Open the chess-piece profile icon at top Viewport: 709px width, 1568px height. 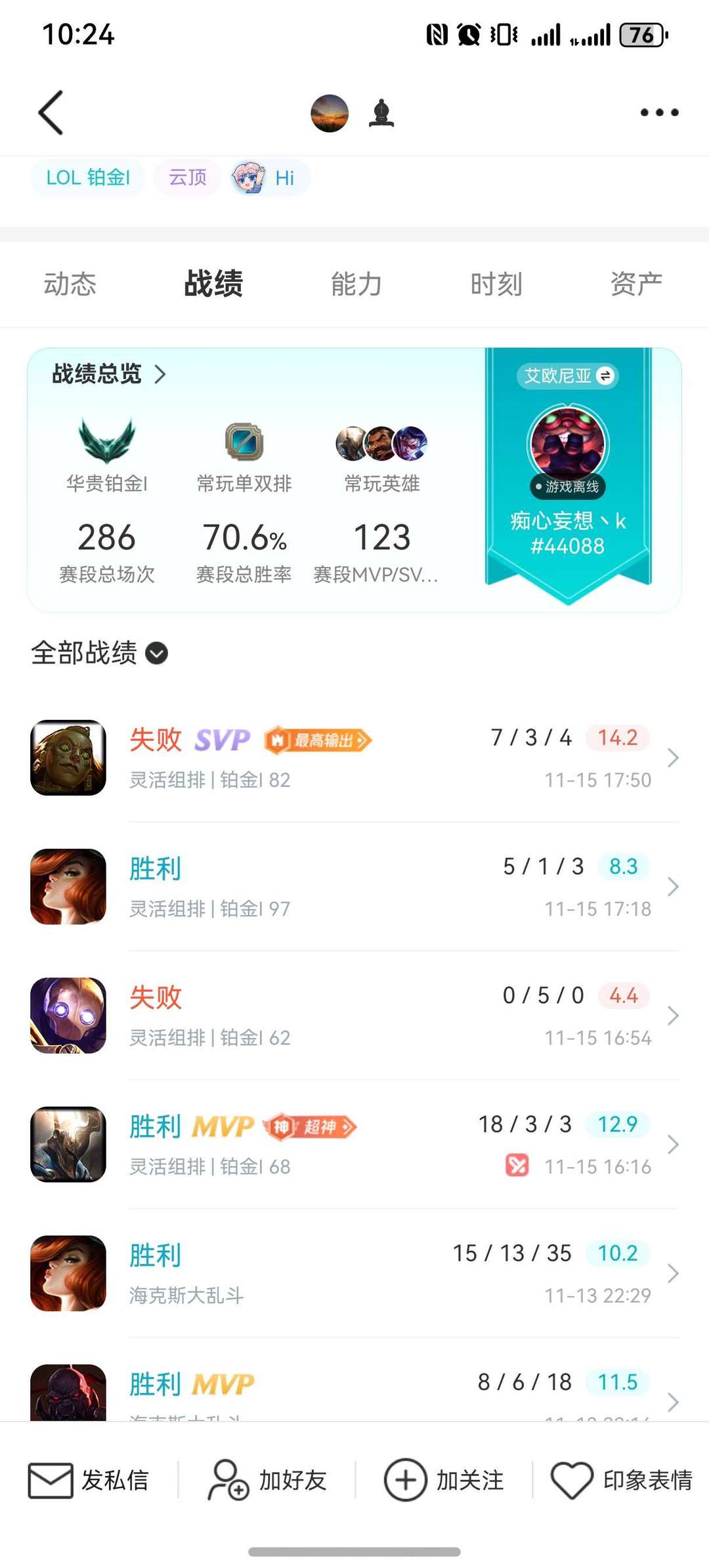381,112
